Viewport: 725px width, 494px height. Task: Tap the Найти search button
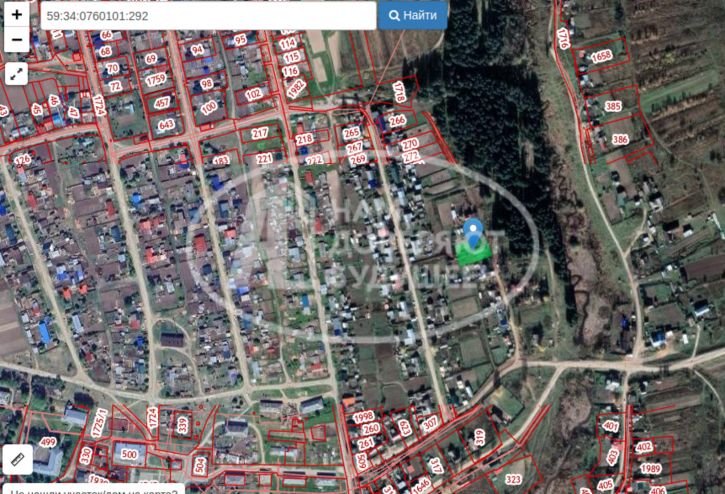click(412, 16)
